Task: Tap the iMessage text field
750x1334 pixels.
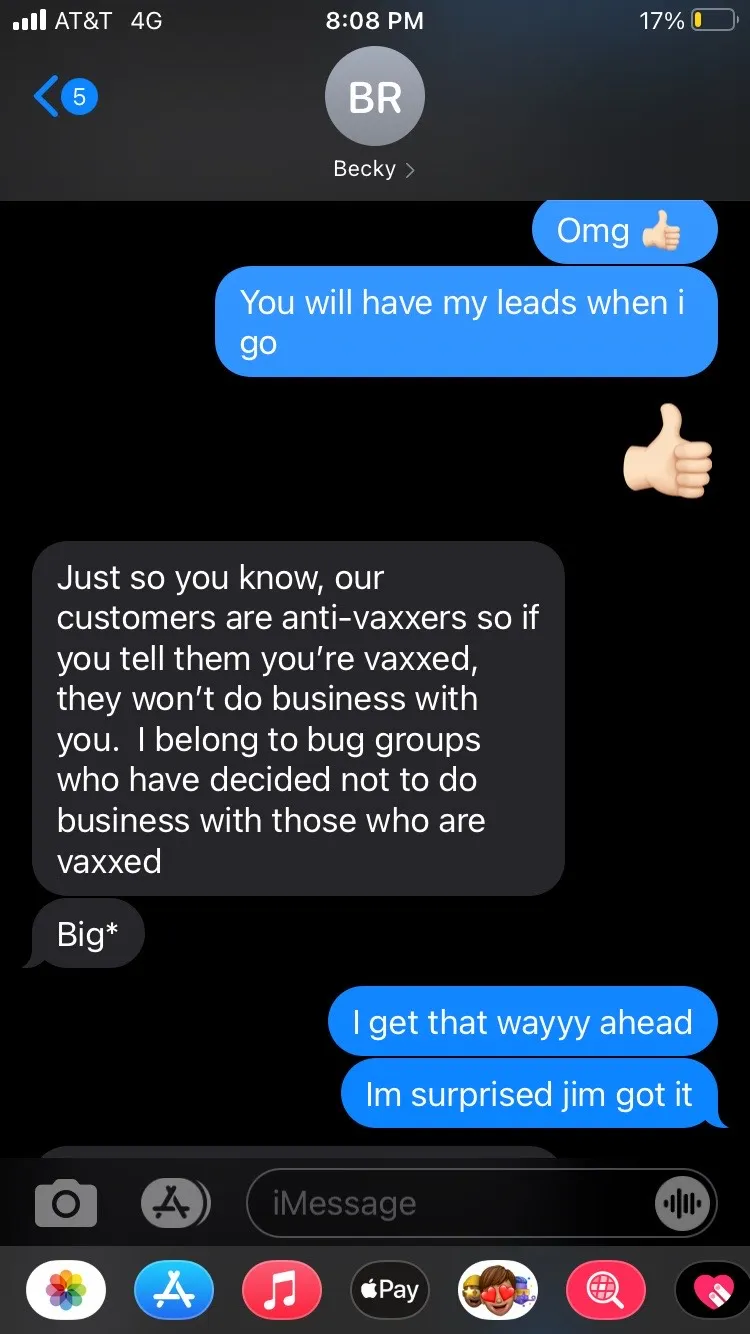Action: [x=450, y=1203]
